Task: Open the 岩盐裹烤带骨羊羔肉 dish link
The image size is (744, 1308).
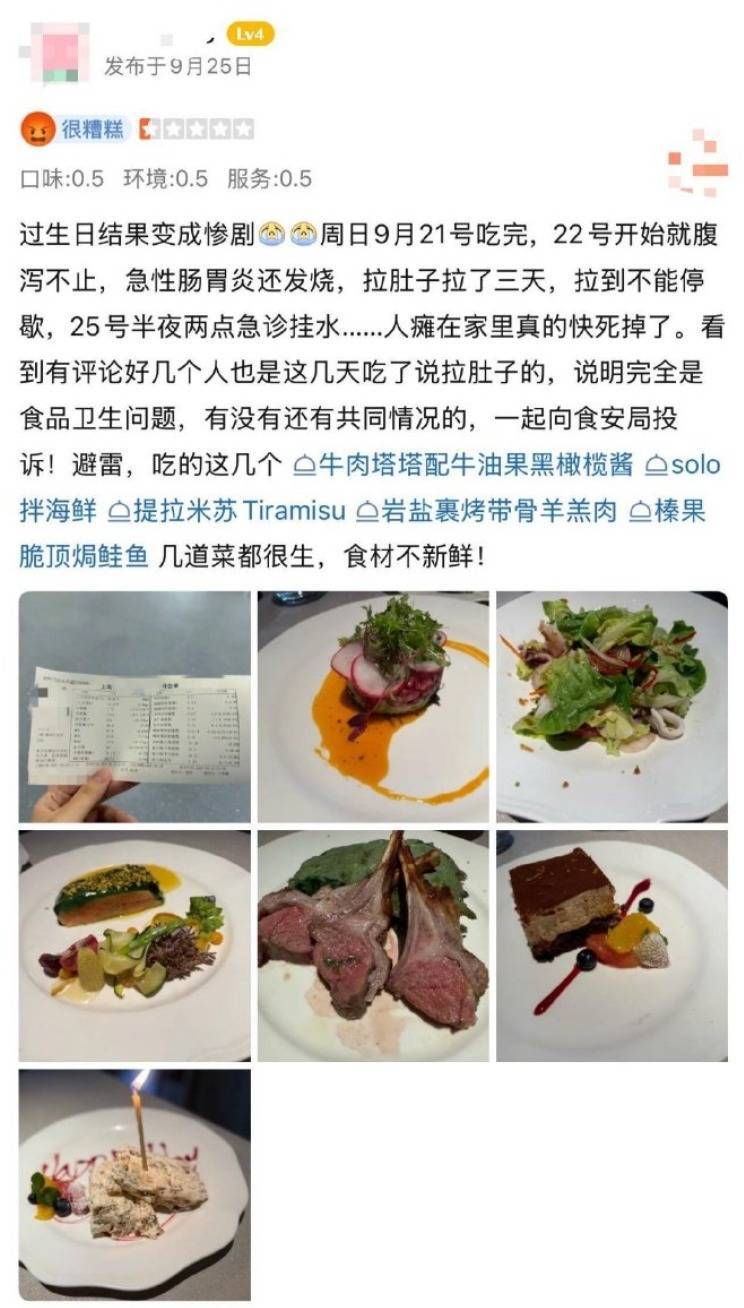Action: tap(490, 512)
